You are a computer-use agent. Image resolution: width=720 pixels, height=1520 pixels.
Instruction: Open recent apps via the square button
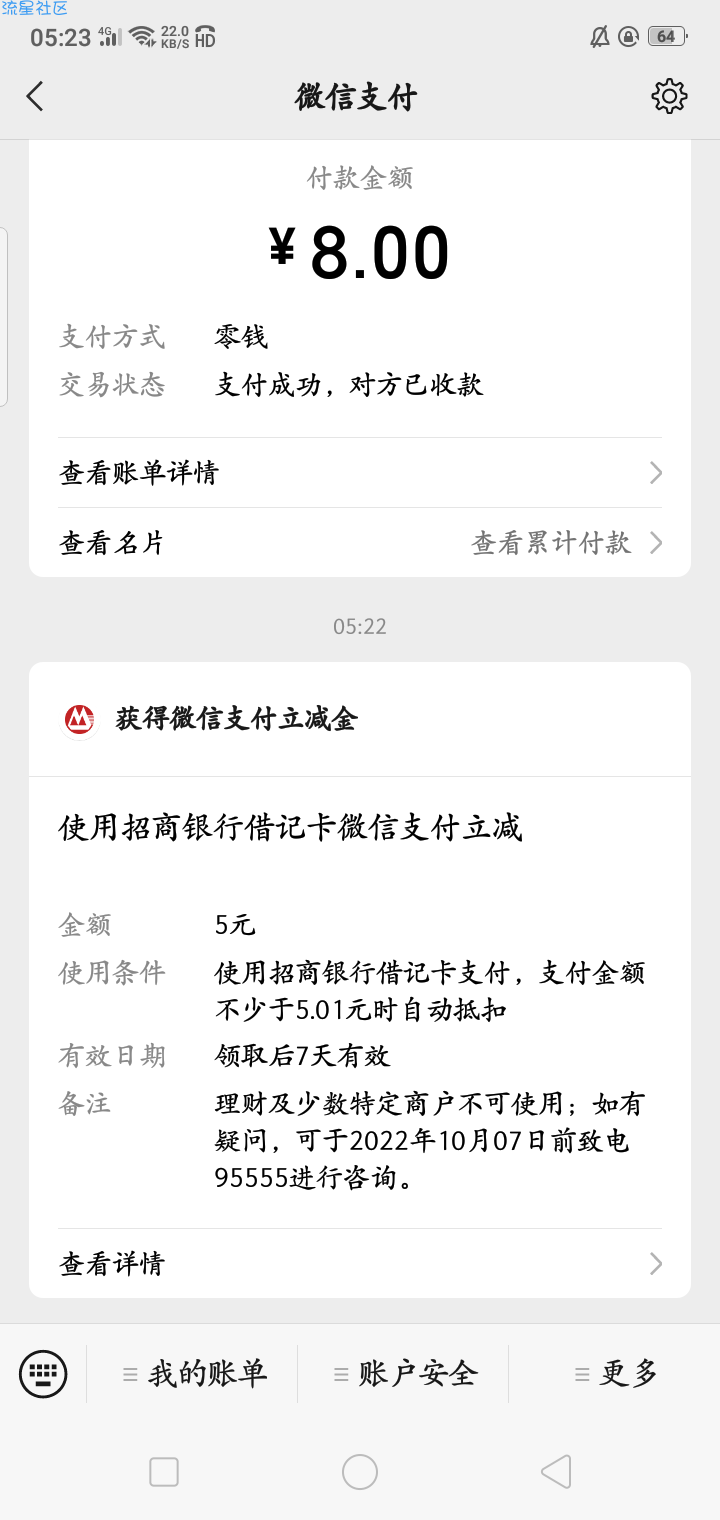tap(164, 1472)
